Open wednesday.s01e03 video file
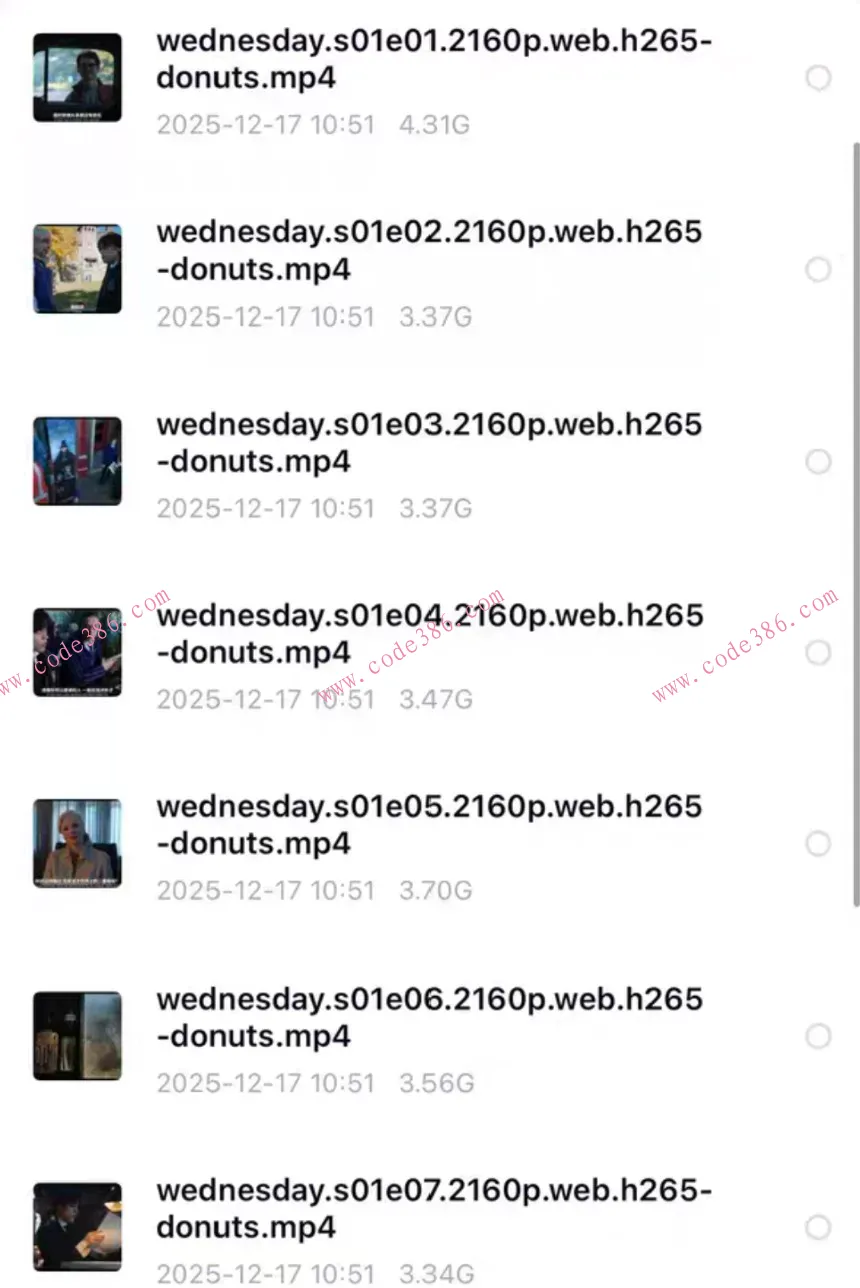The height and width of the screenshot is (1288, 860). pyautogui.click(x=429, y=443)
